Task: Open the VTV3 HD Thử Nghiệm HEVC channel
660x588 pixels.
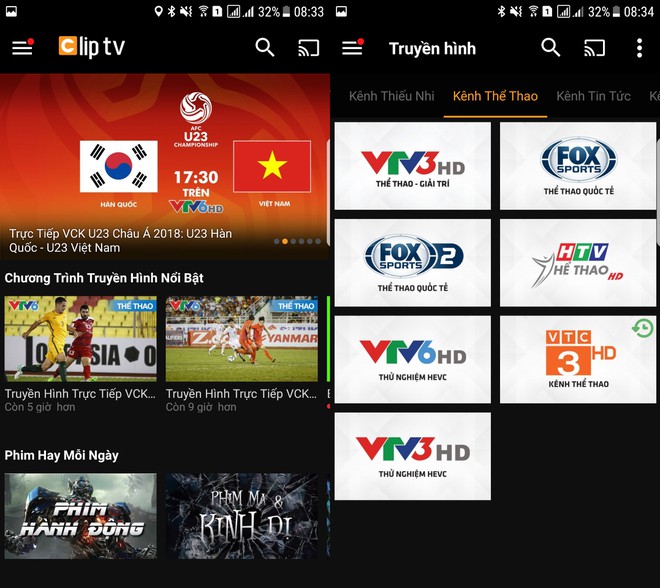Action: point(412,456)
